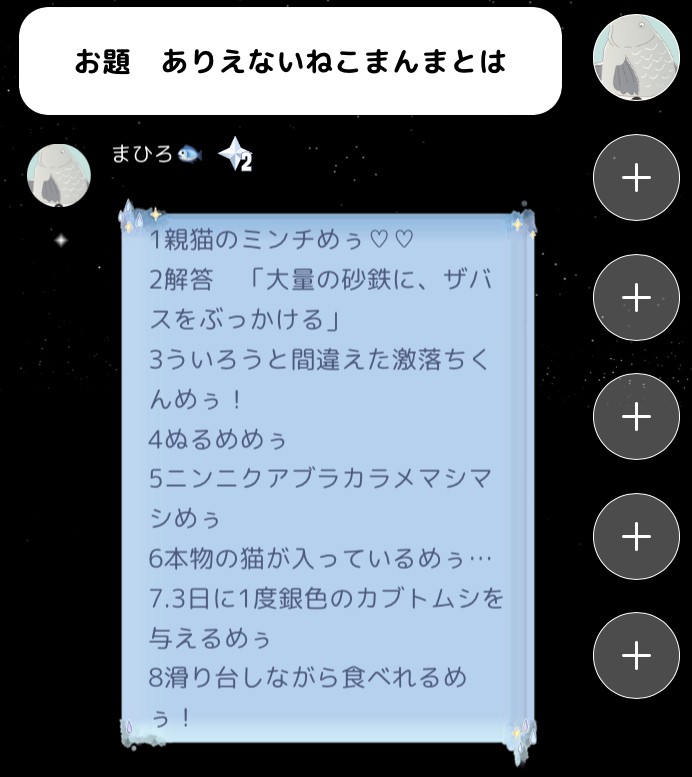Open まひろ's profile picture next to the username

click(x=59, y=174)
